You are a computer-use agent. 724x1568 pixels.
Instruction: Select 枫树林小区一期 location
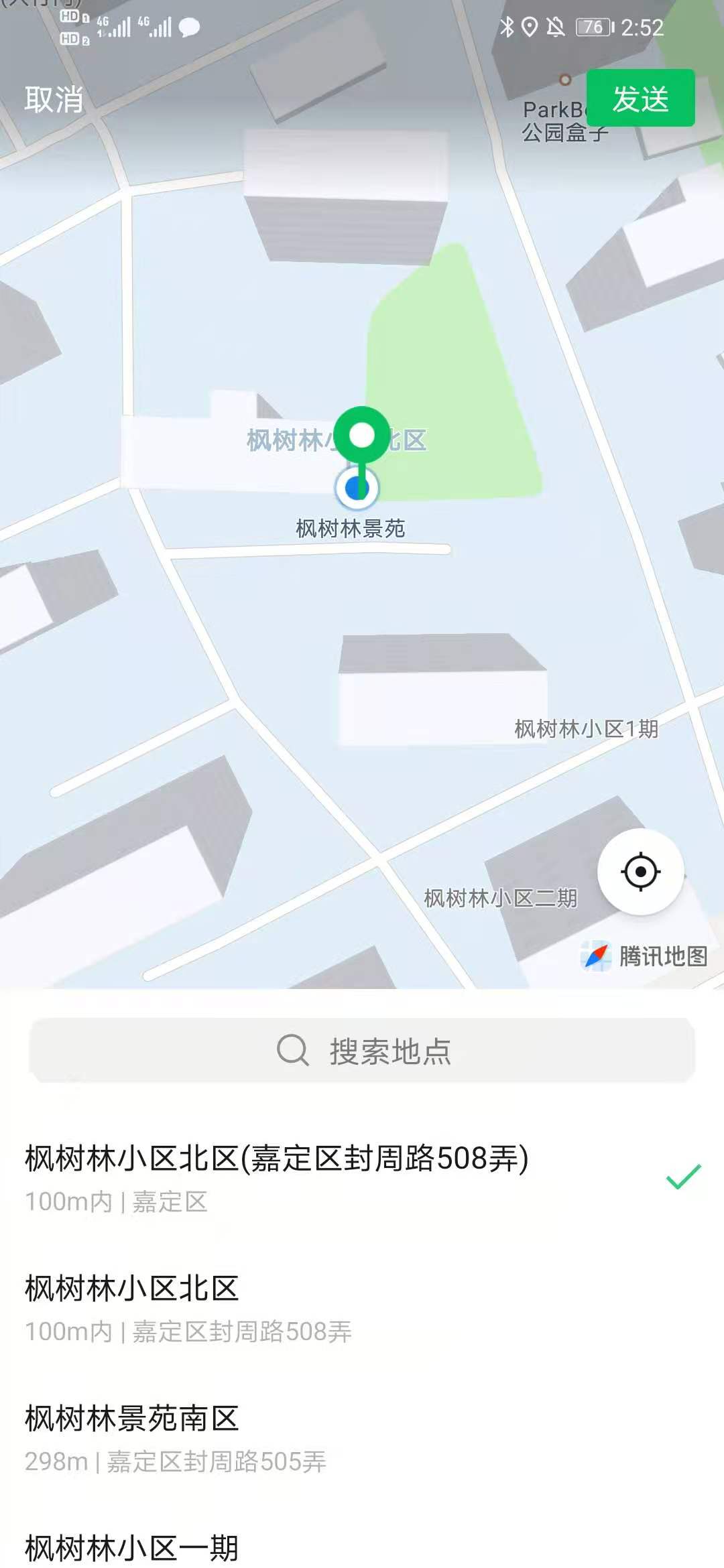(x=132, y=1548)
